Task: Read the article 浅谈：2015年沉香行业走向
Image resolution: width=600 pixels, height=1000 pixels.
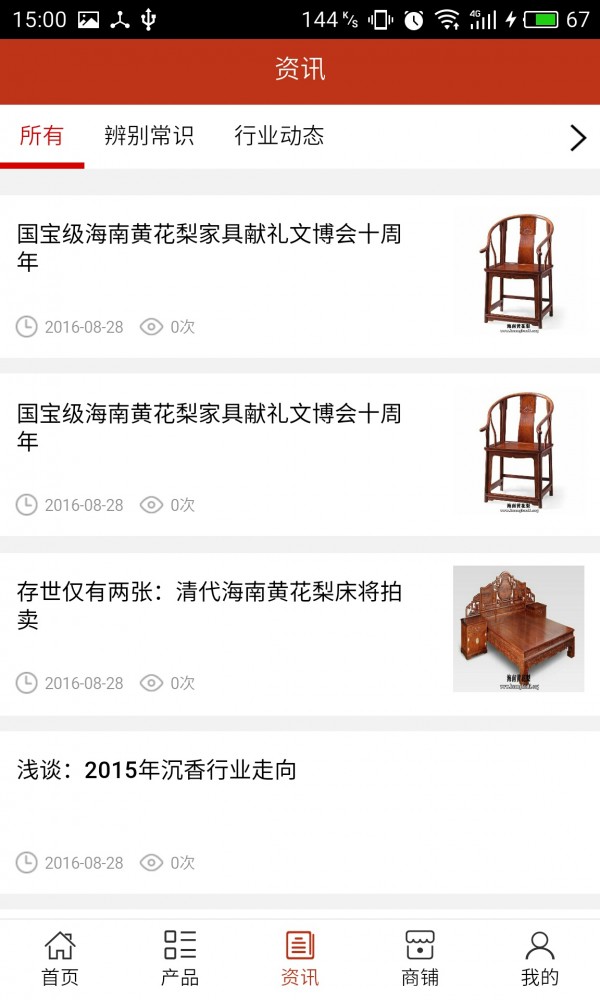Action: click(157, 770)
